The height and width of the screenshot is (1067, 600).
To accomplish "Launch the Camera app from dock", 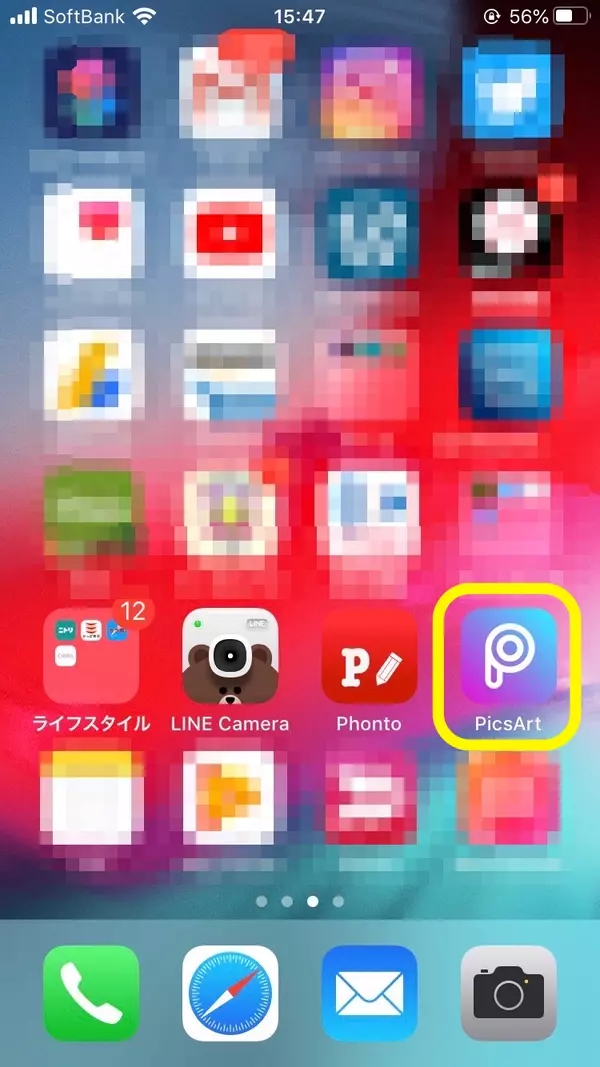I will tap(508, 993).
